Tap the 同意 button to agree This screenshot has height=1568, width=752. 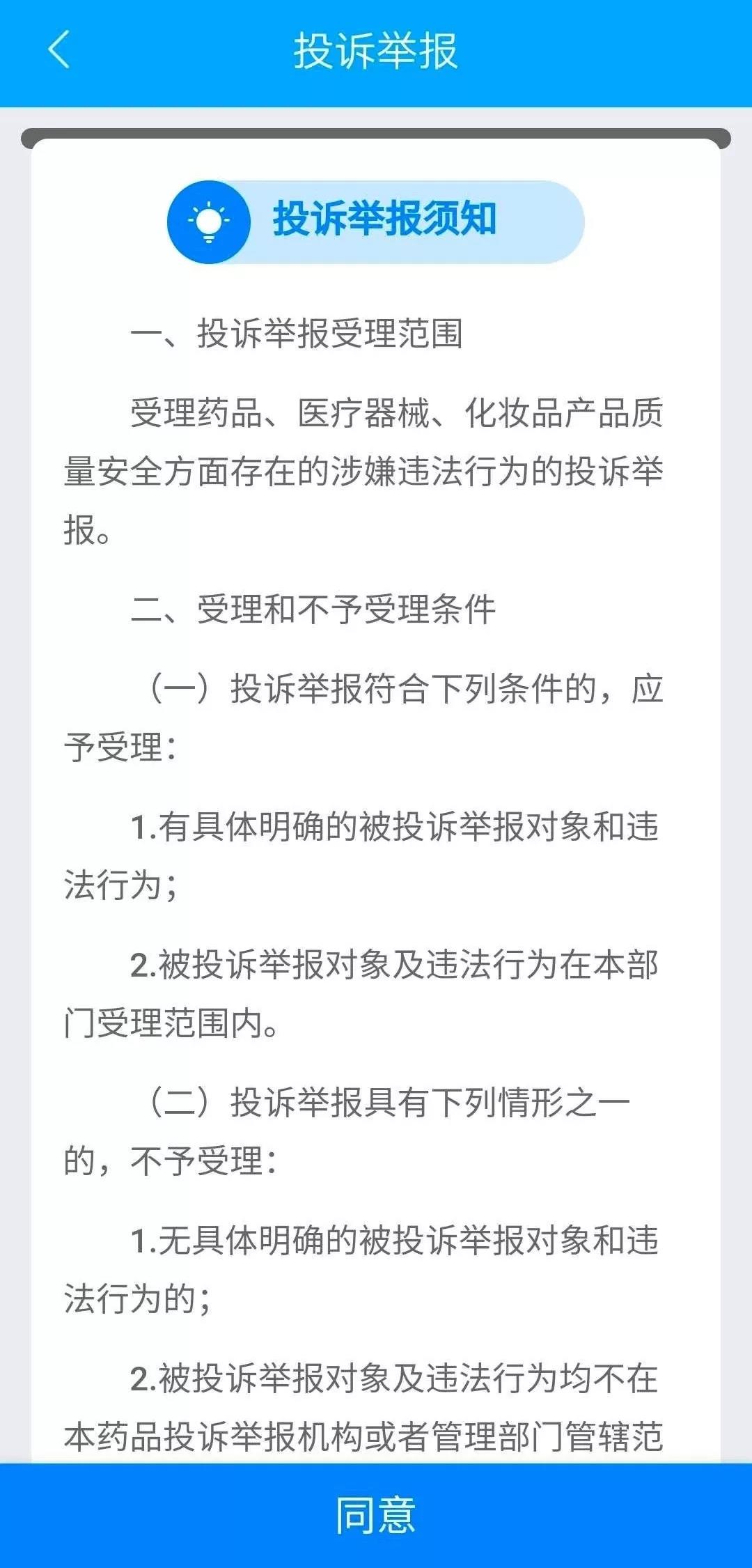pos(376,1516)
